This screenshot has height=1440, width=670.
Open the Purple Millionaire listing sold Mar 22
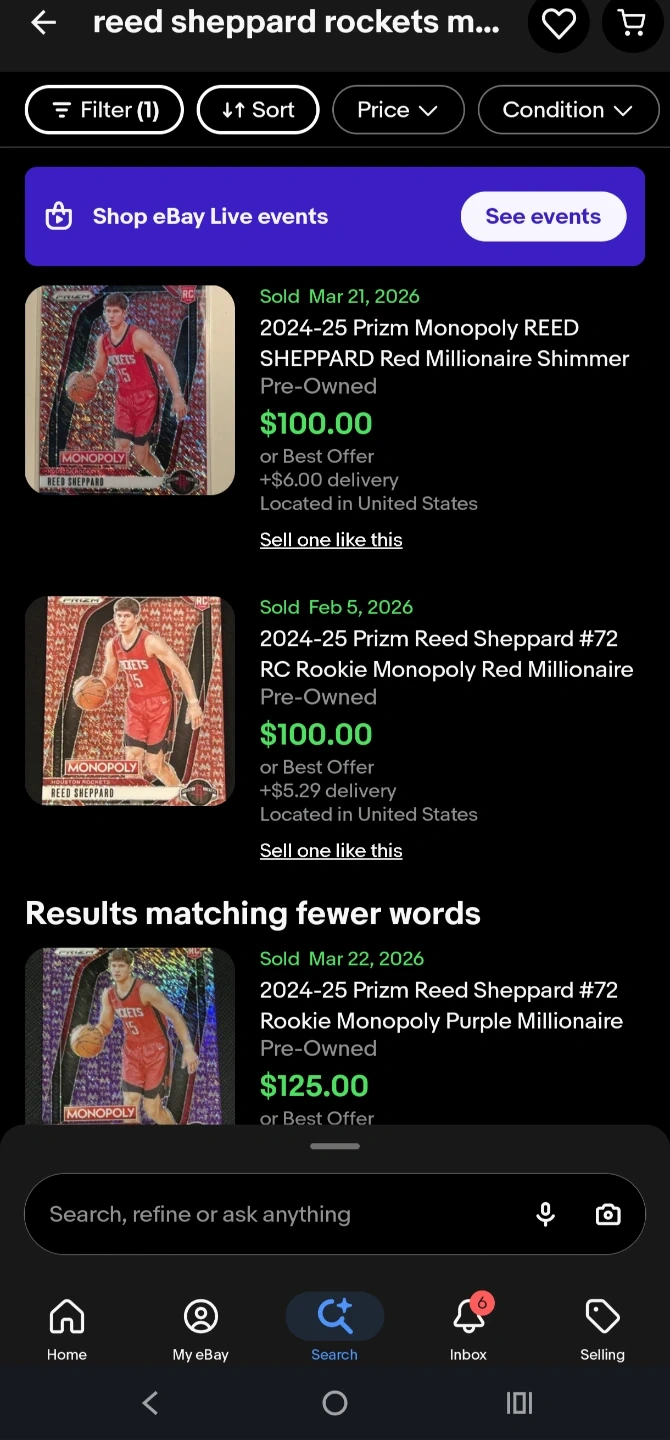point(440,1005)
